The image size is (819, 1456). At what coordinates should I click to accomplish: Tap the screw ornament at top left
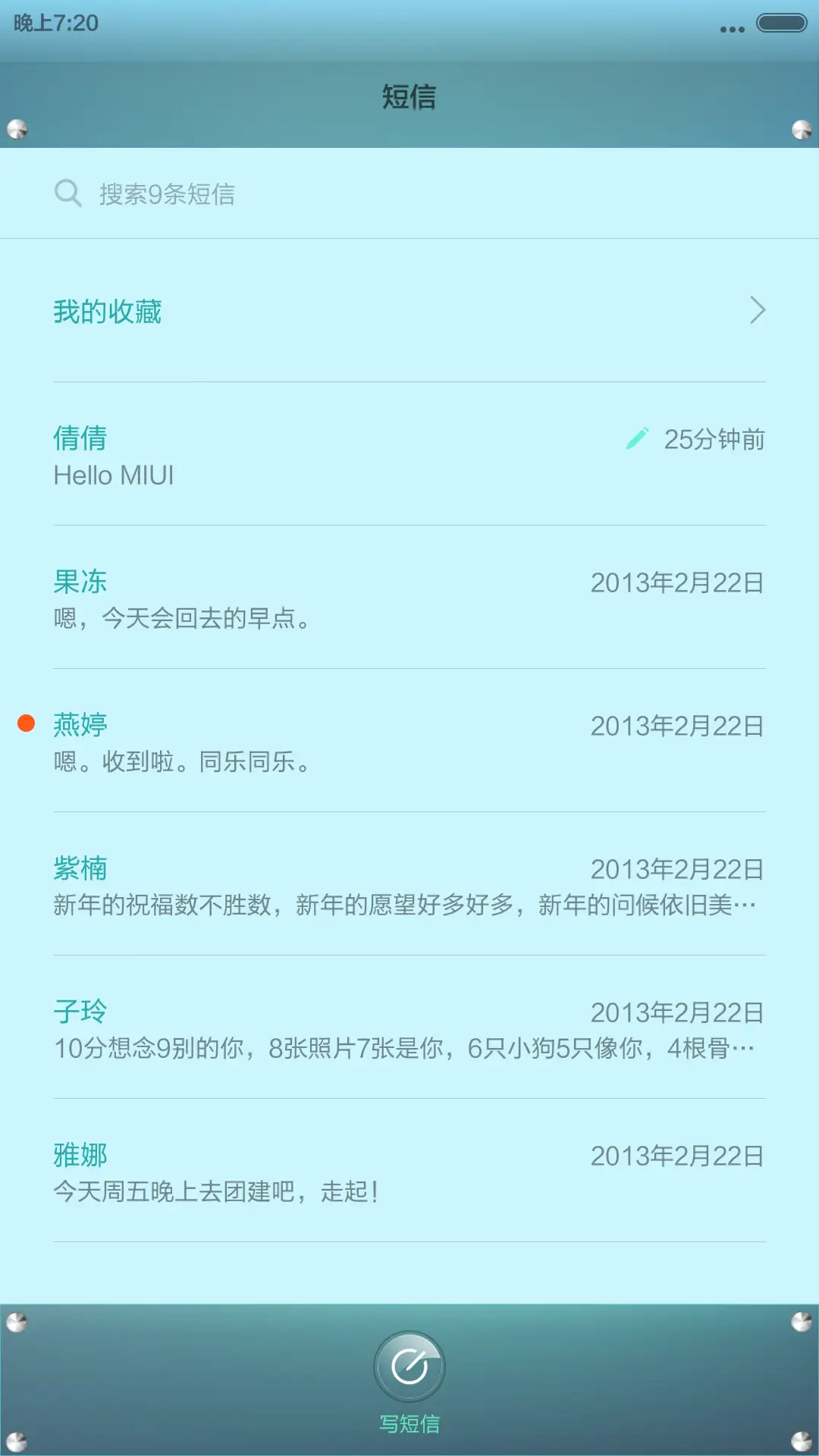click(x=17, y=129)
